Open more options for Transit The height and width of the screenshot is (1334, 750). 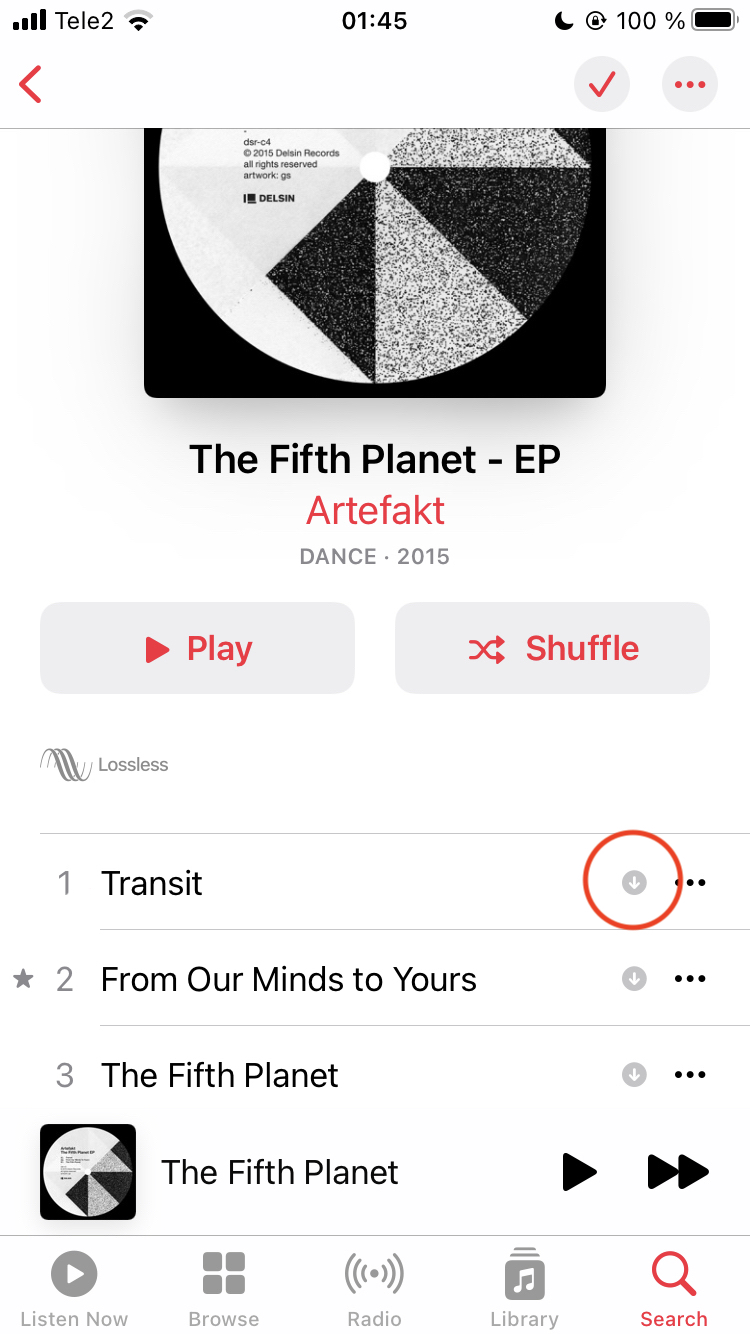coord(690,883)
